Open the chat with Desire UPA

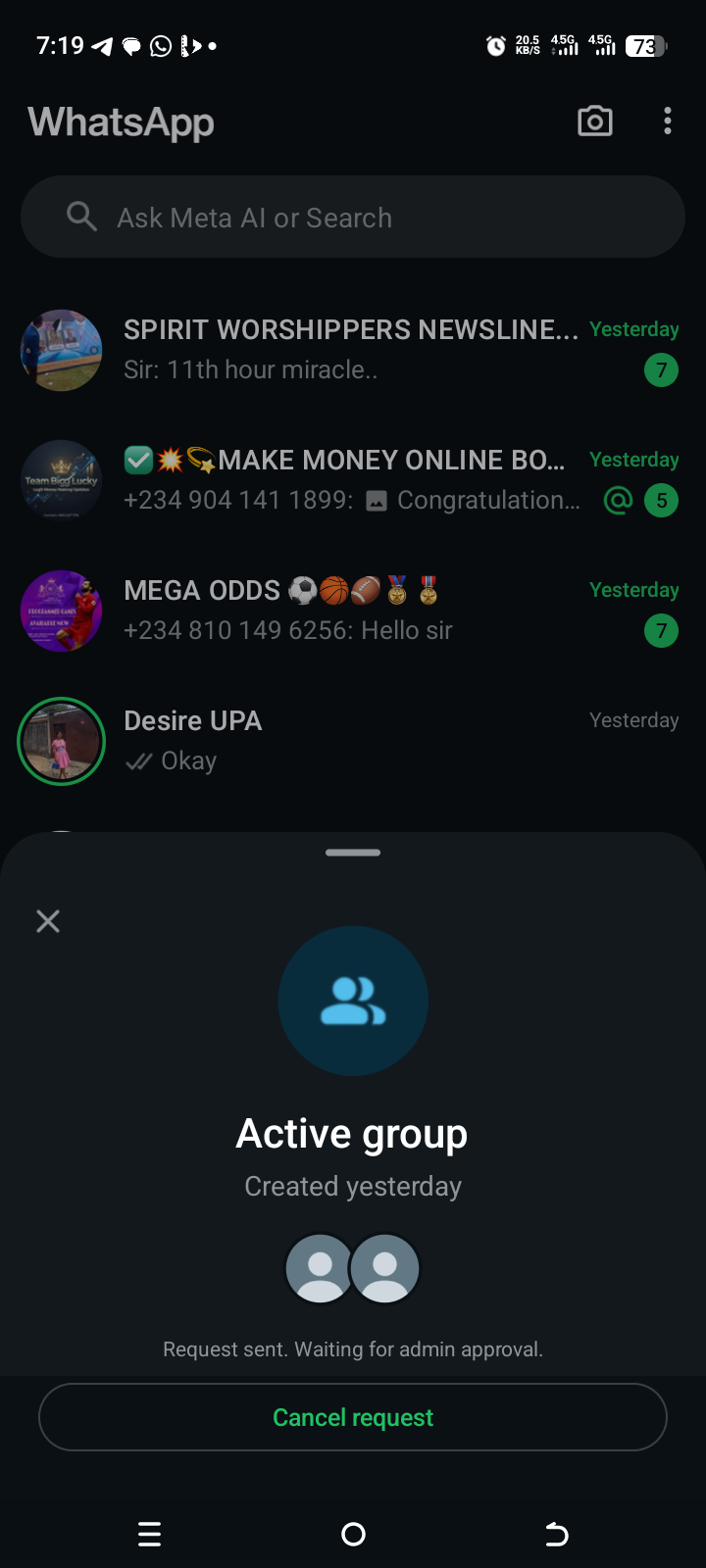tap(373, 741)
